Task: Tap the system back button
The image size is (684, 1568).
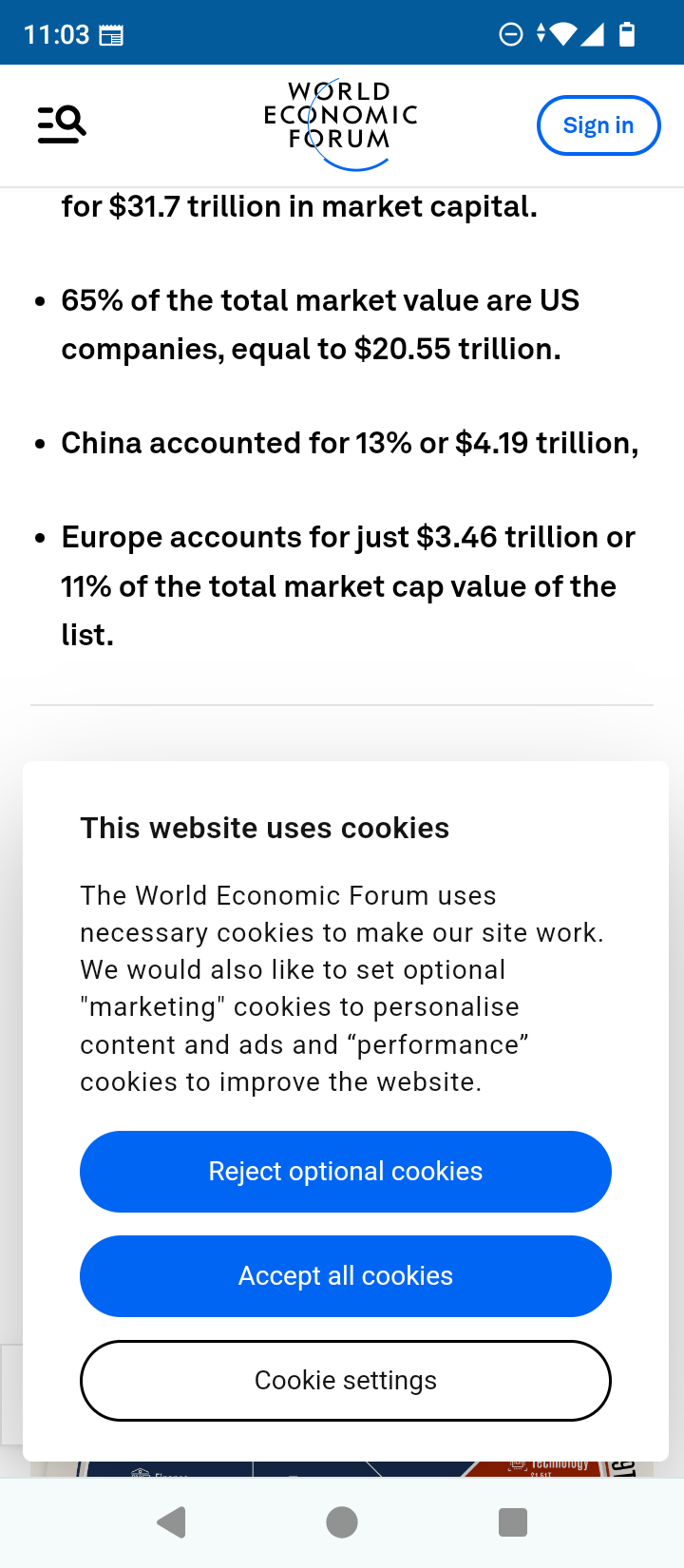Action: [171, 1522]
